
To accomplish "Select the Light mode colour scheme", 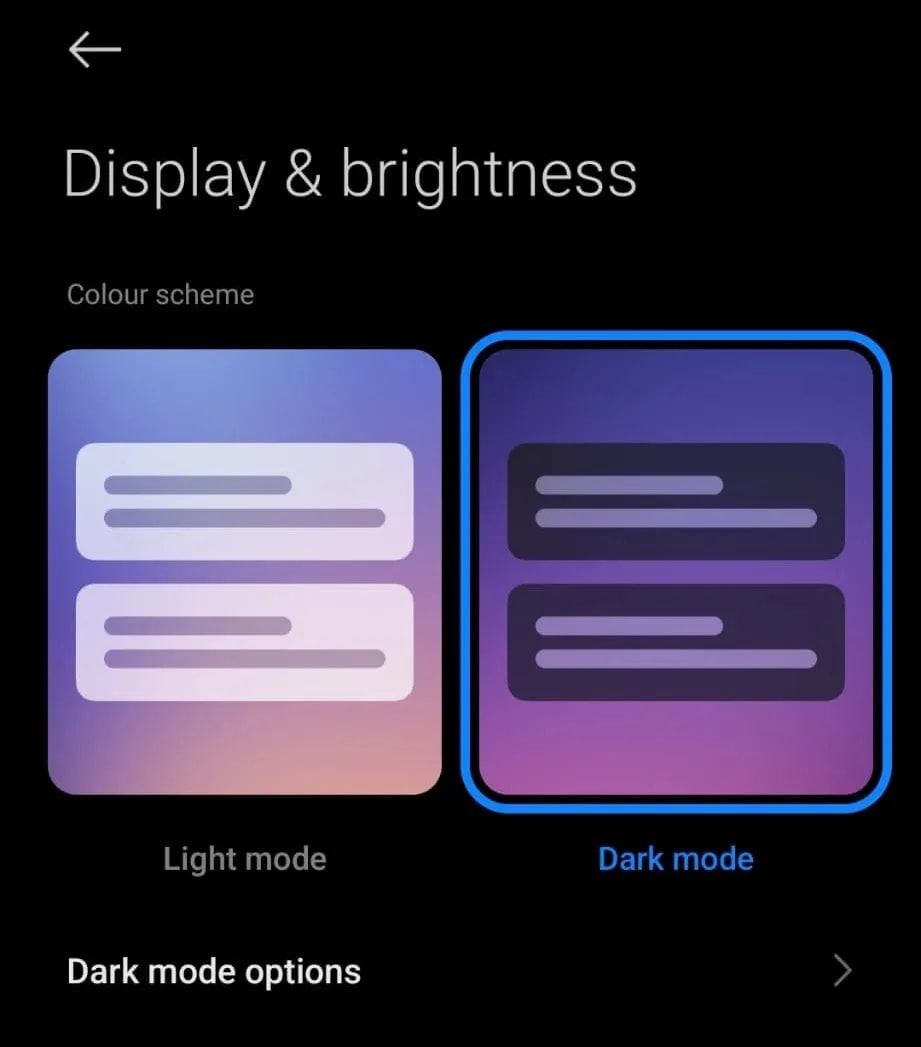I will [245, 571].
